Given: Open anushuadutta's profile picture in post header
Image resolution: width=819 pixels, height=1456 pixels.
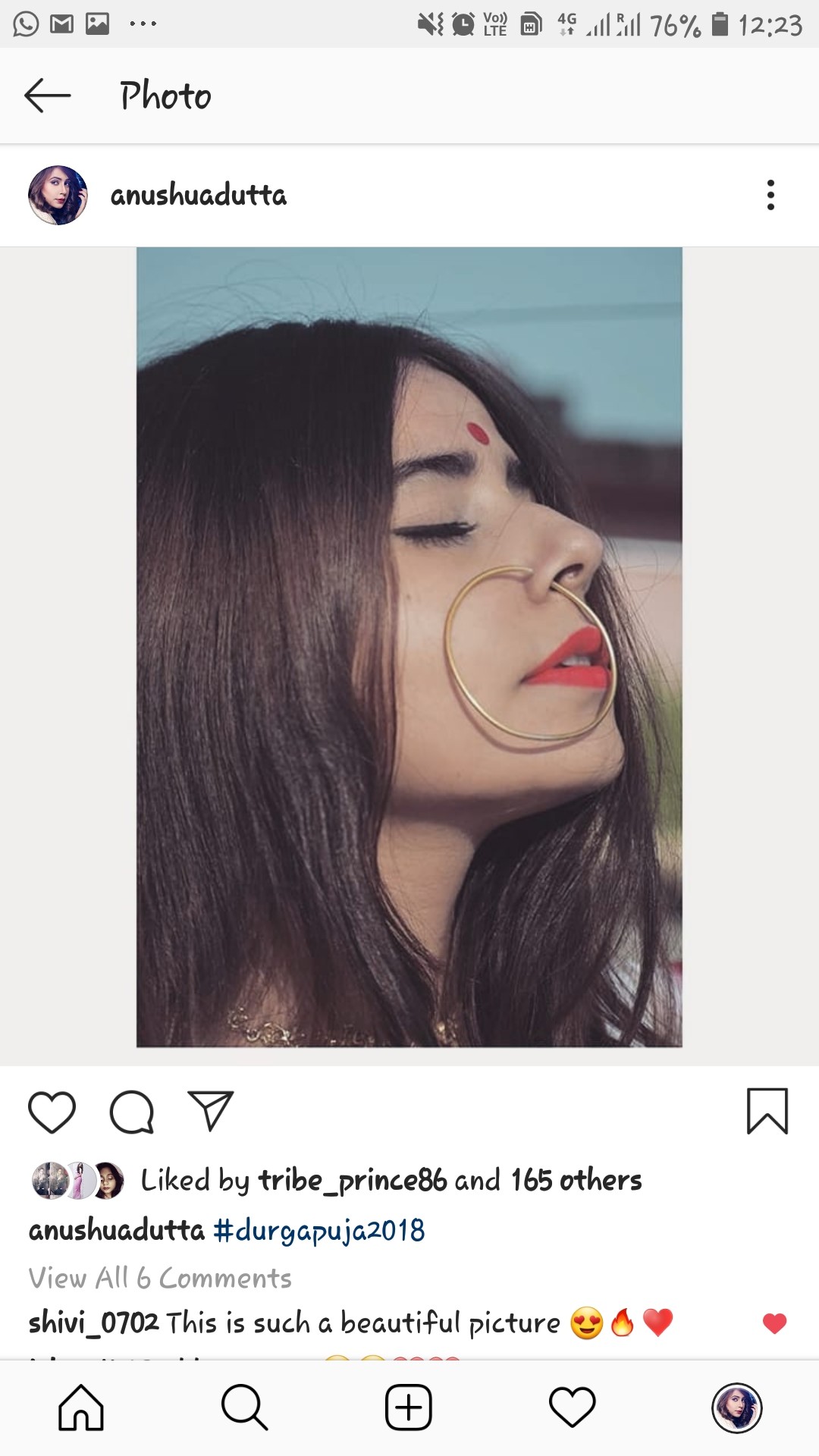Looking at the screenshot, I should (x=58, y=195).
